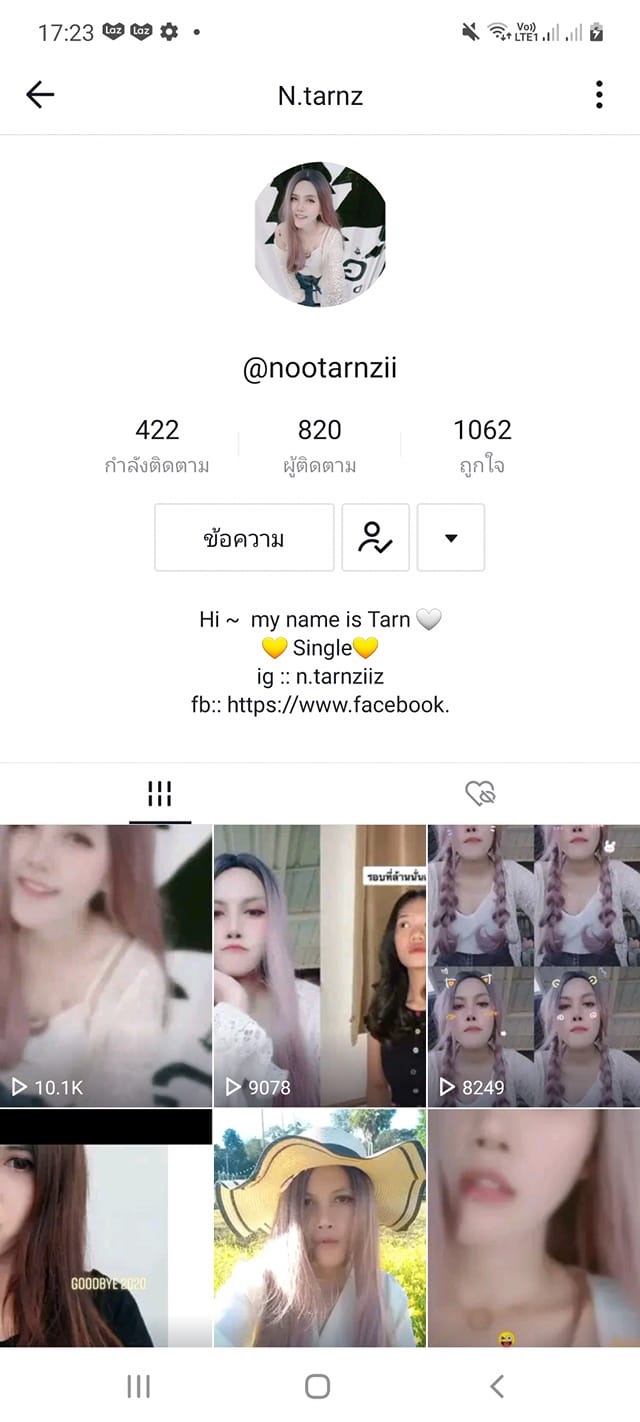Open the video with the tongue emoji
This screenshot has height=1422, width=640.
click(534, 1228)
